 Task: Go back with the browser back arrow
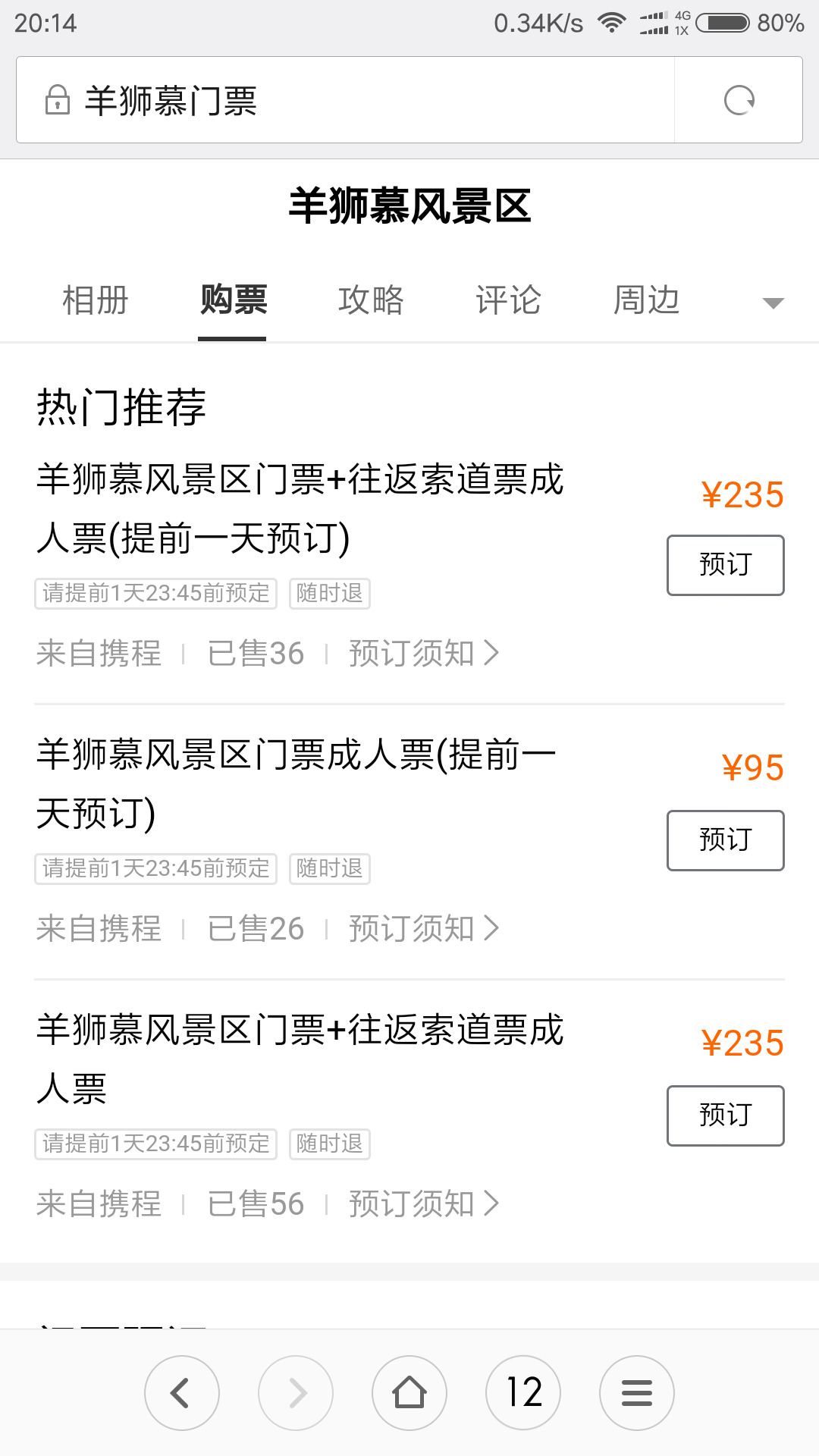point(182,1393)
